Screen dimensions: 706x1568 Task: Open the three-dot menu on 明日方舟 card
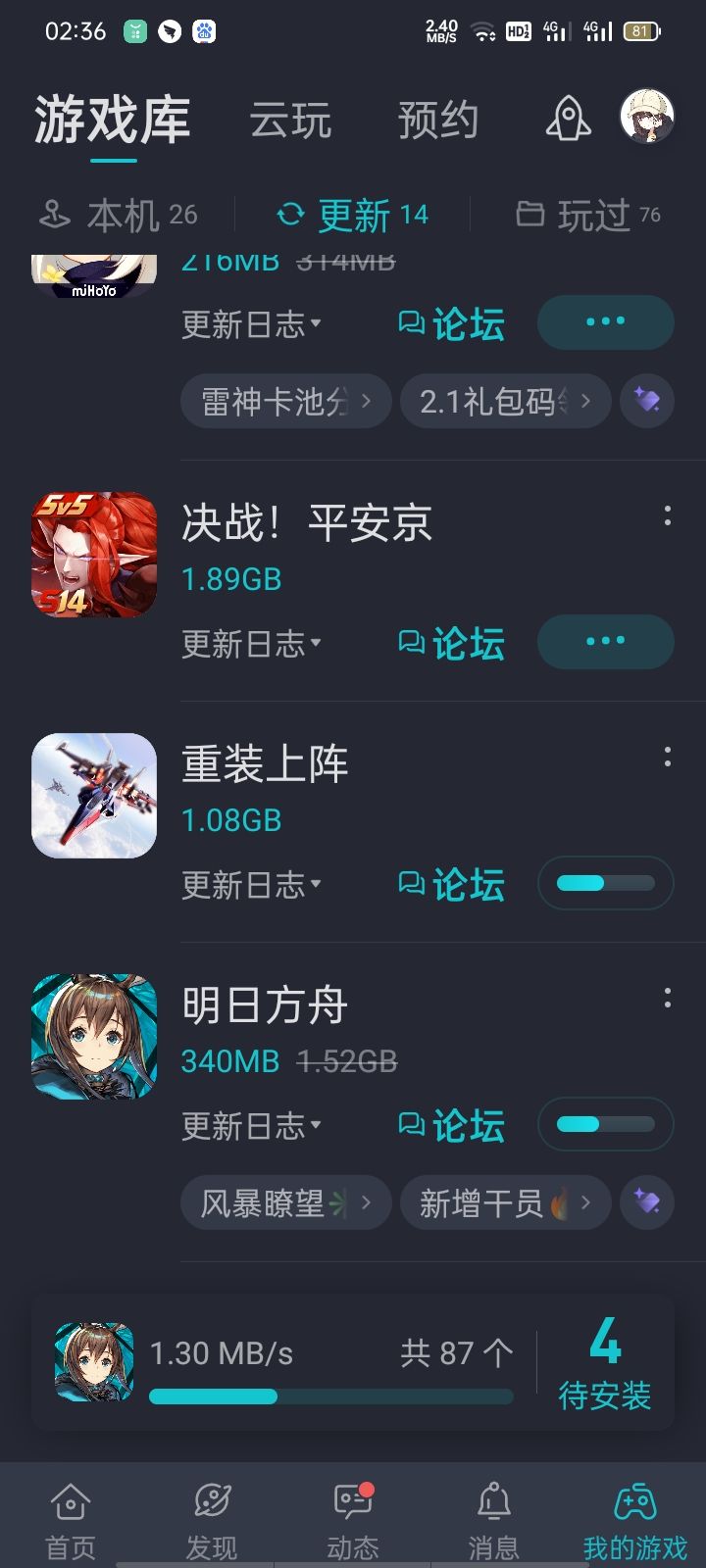click(x=669, y=996)
